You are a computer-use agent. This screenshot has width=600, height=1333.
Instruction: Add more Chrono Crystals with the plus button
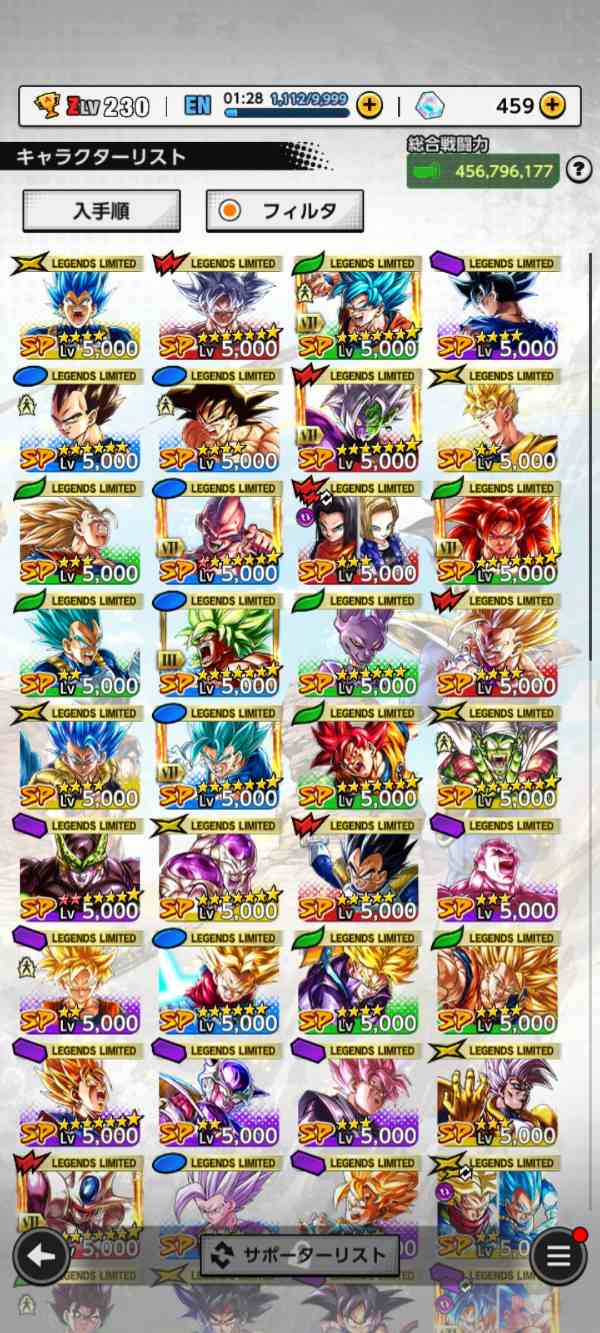[551, 105]
